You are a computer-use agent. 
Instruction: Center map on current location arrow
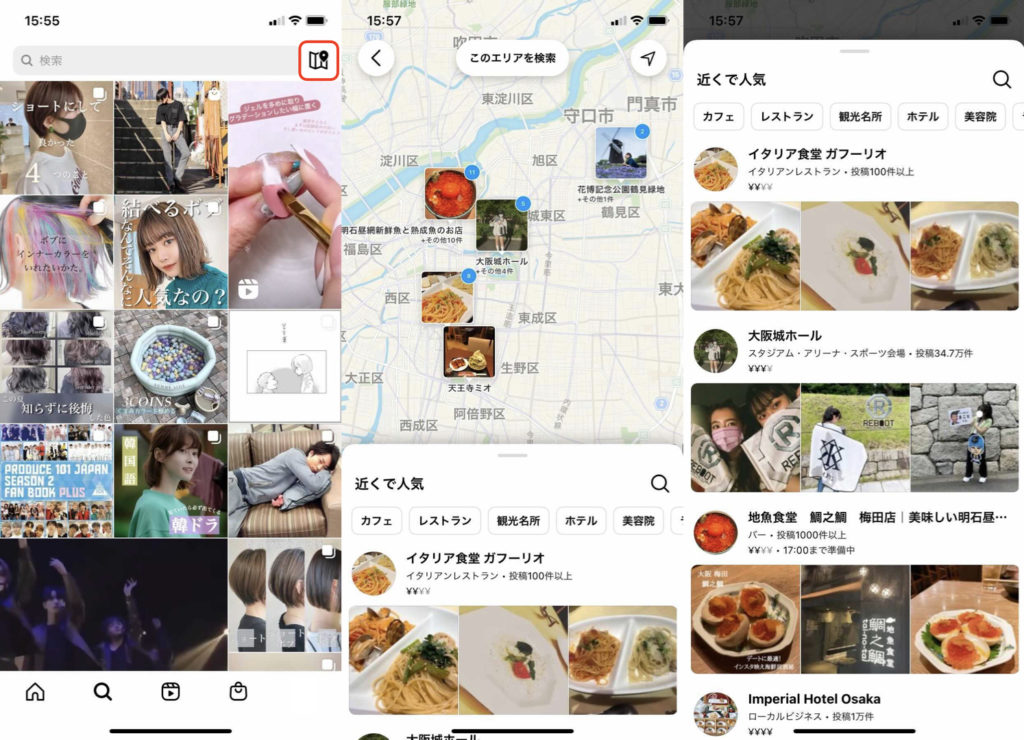click(x=648, y=58)
